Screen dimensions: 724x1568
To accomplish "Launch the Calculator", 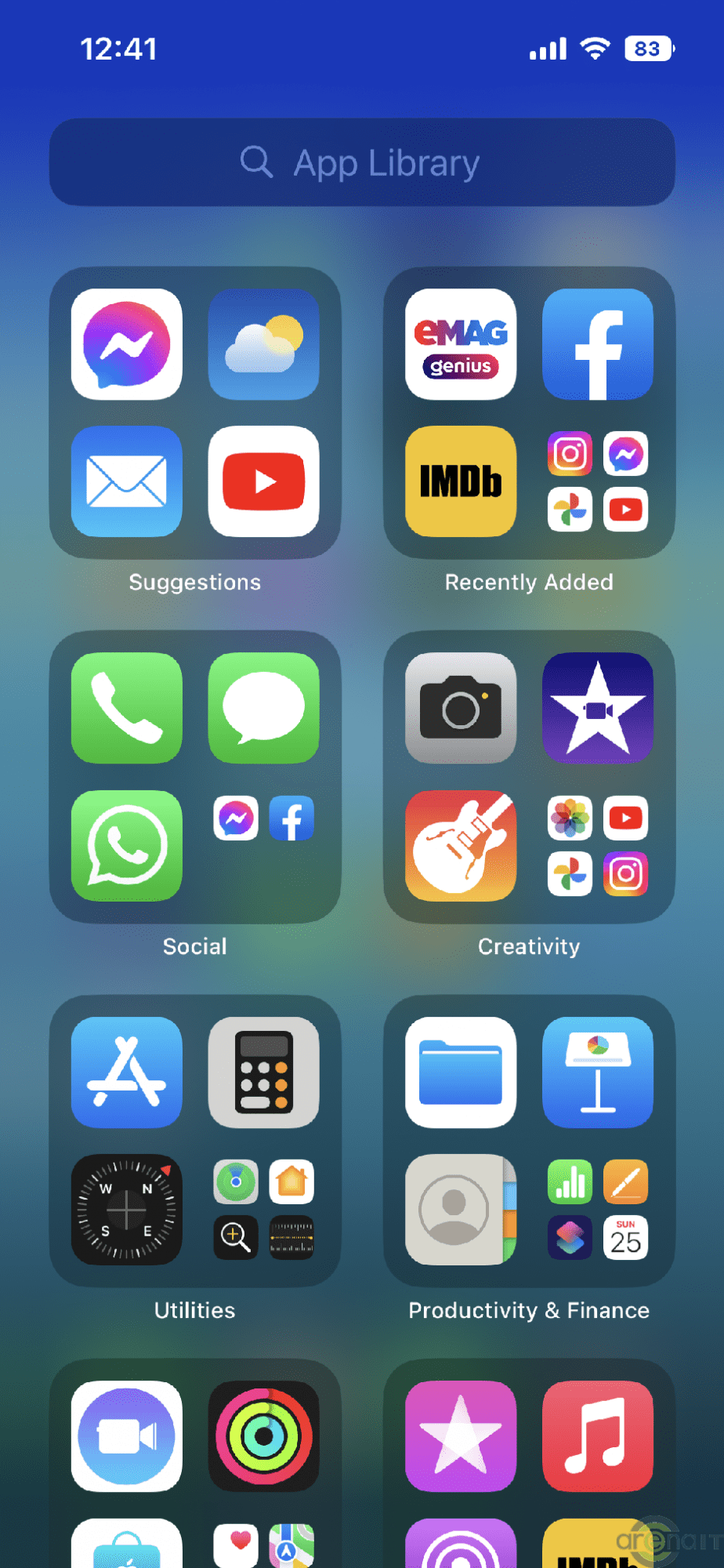I will tap(263, 1072).
